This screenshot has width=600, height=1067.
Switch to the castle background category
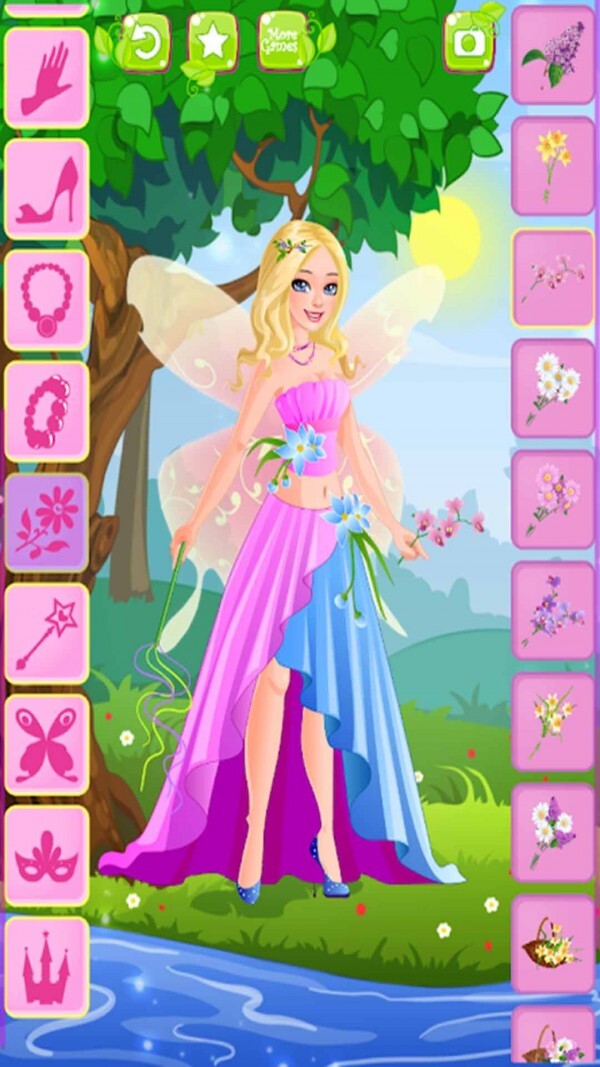pos(46,967)
